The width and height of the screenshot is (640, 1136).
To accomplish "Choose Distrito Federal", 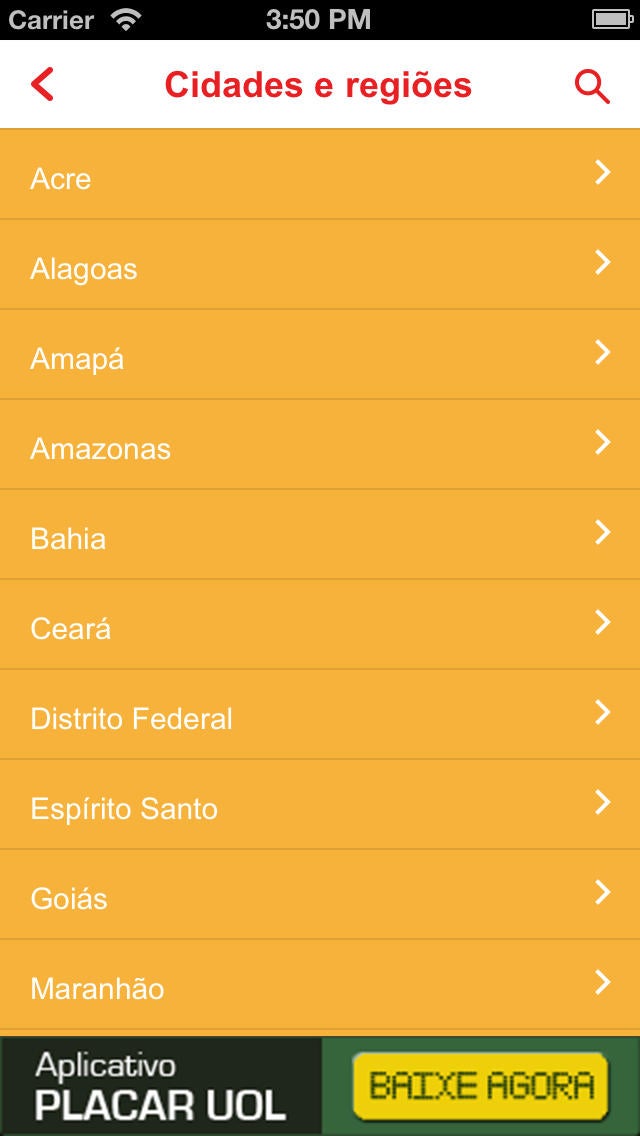I will 320,716.
